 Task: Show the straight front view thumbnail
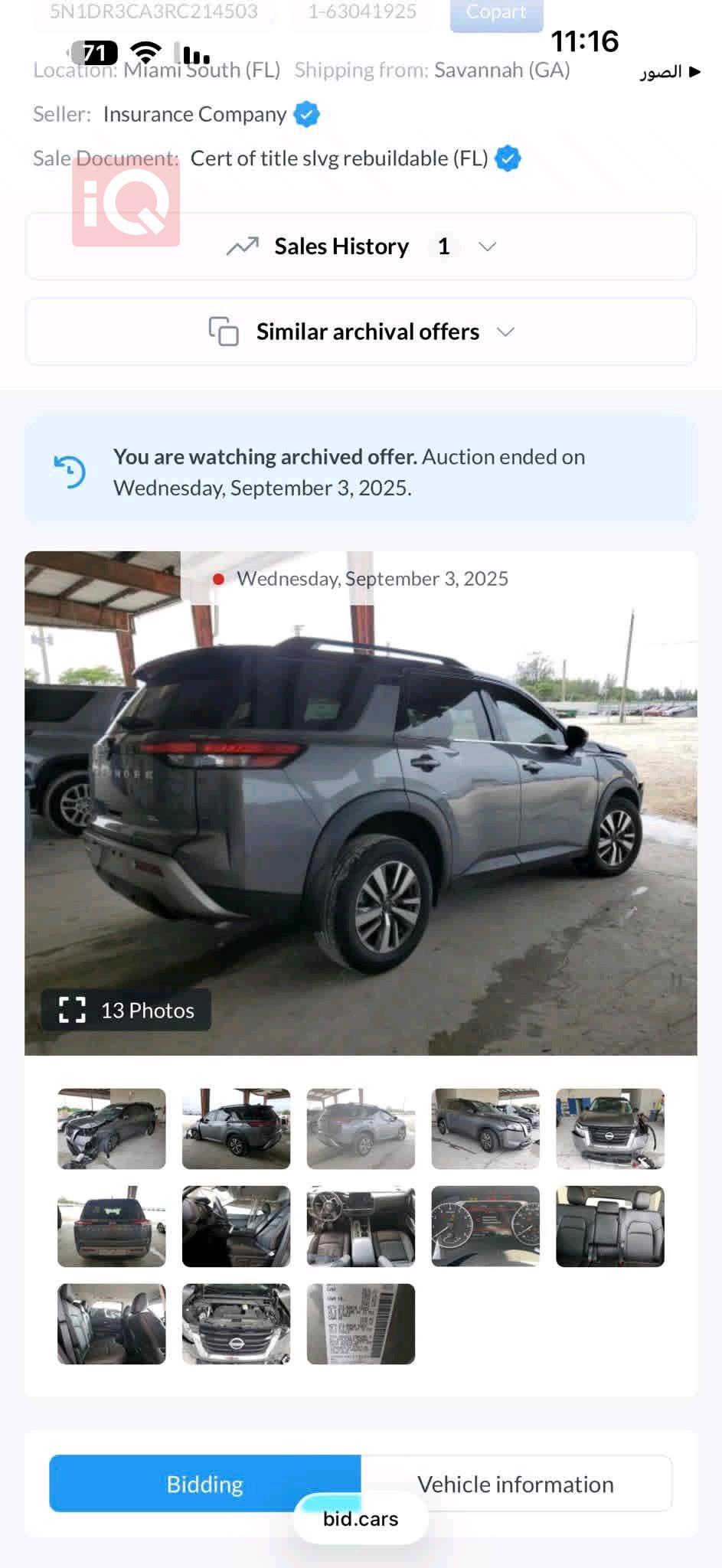point(609,1129)
